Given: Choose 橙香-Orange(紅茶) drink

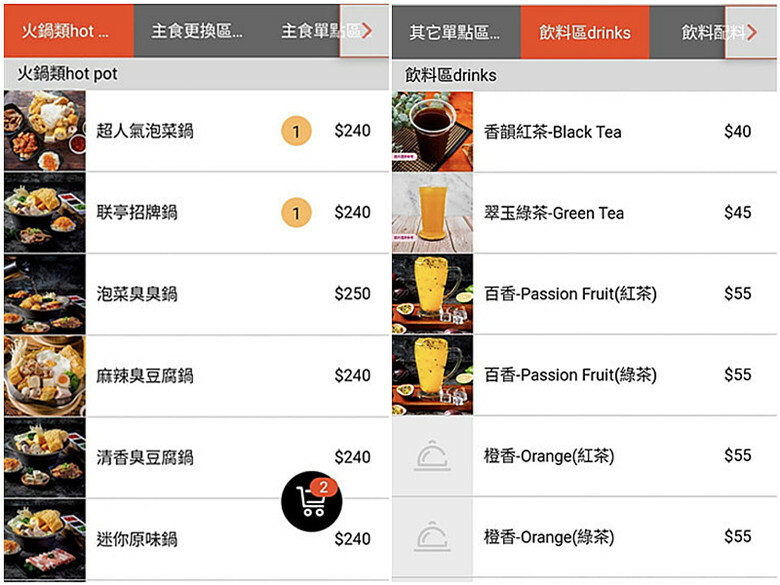Looking at the screenshot, I should [585, 456].
